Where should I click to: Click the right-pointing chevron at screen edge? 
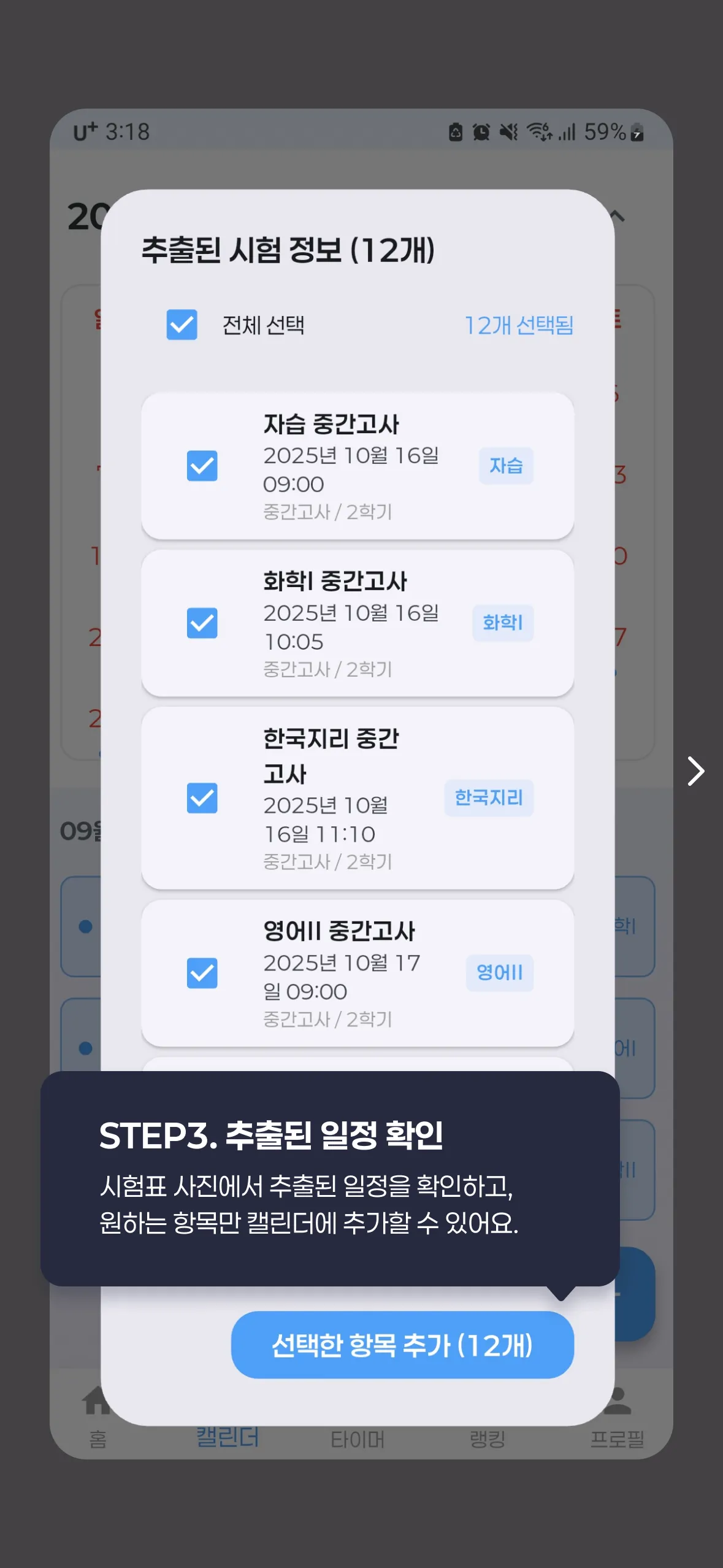tap(696, 772)
